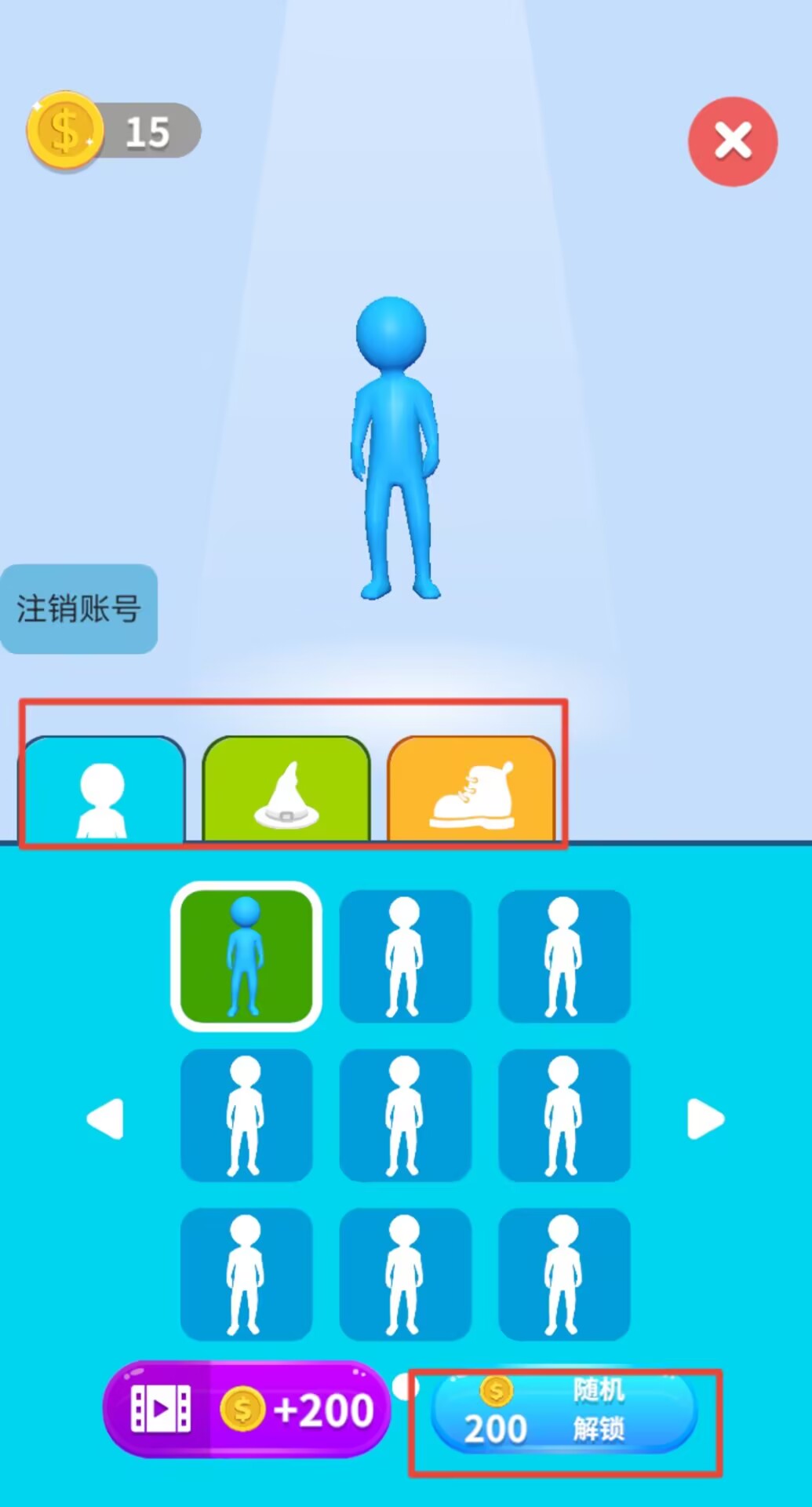Go to the previous skins page
Image resolution: width=812 pixels, height=1507 pixels.
coord(105,1118)
